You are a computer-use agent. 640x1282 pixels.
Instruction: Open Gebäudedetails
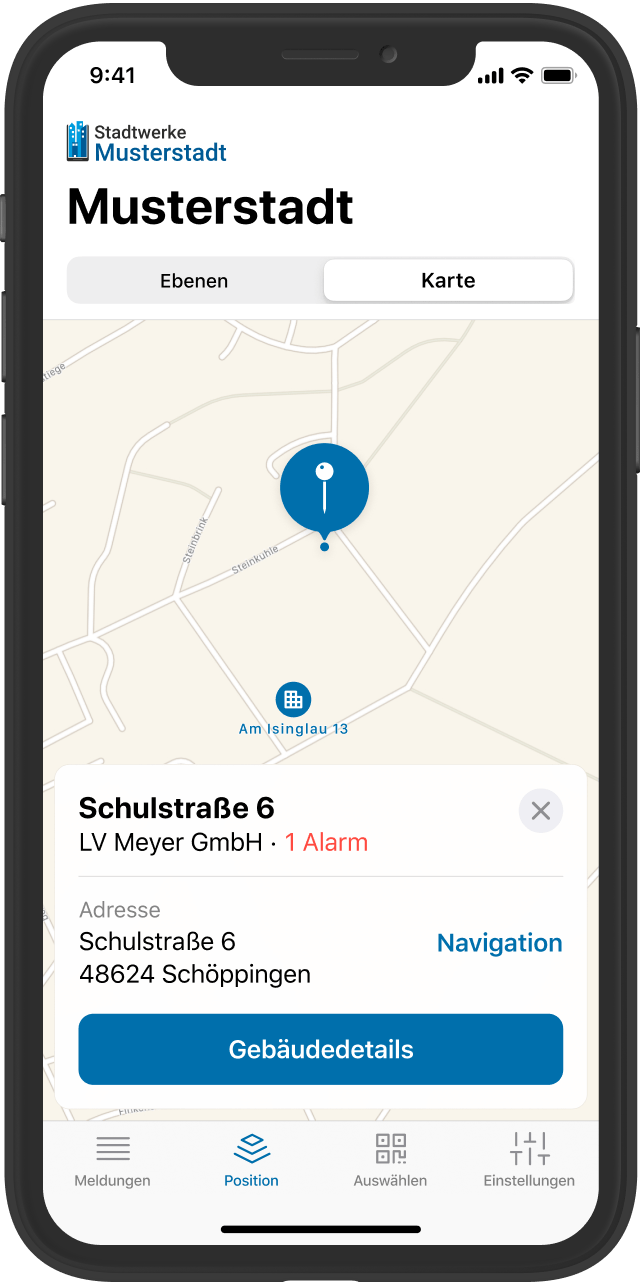[x=320, y=1050]
